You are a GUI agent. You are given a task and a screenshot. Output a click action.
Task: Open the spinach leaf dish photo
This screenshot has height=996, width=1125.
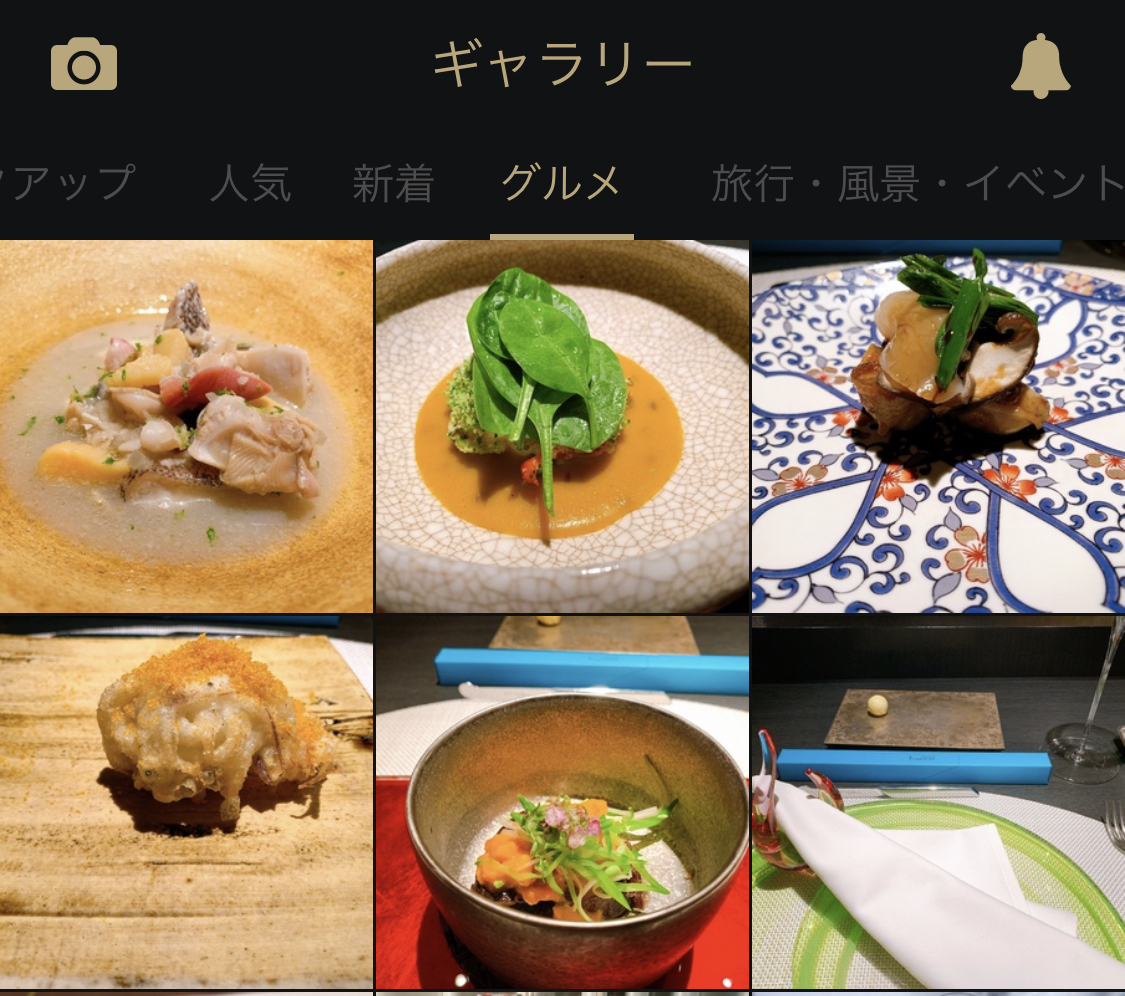coord(562,426)
